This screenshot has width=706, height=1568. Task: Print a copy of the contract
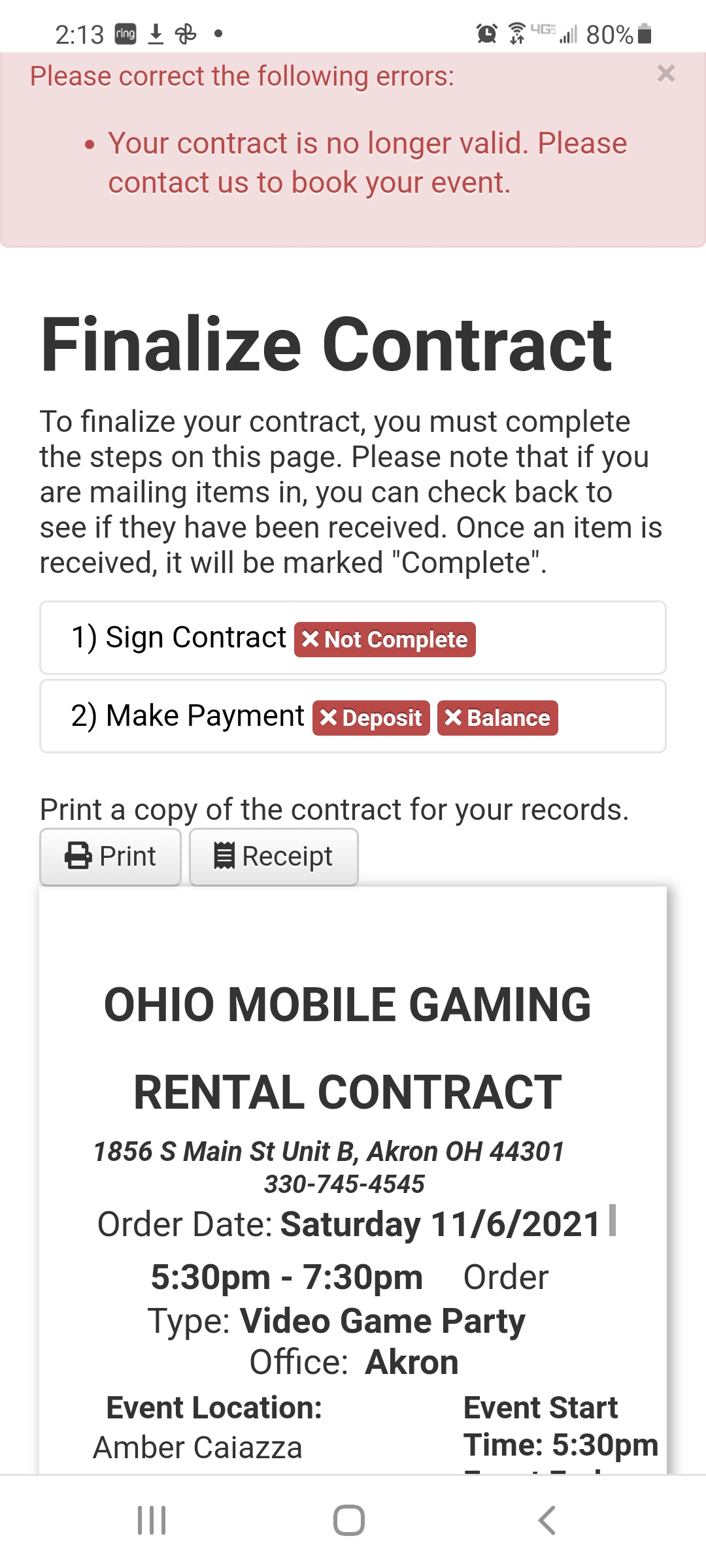click(110, 857)
